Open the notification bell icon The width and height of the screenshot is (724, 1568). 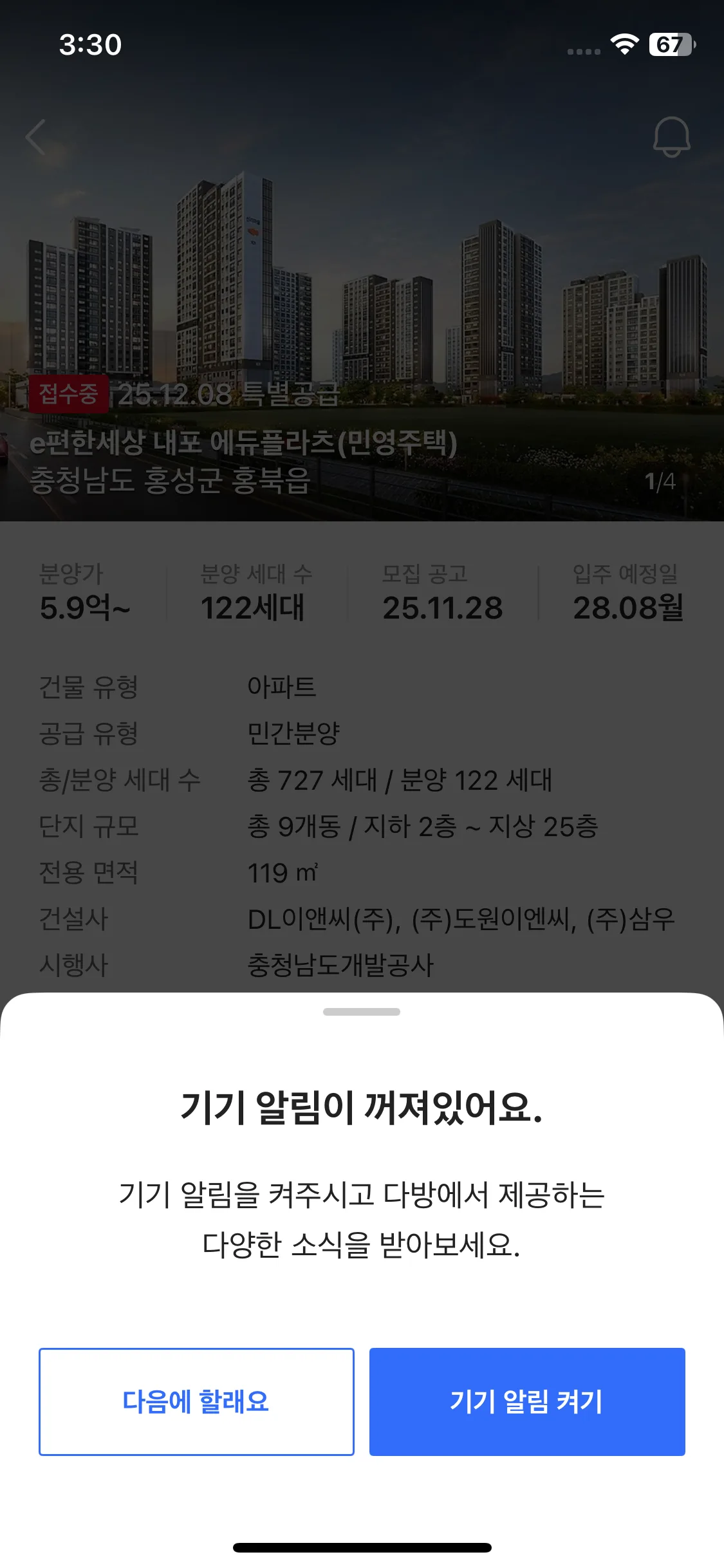point(671,137)
